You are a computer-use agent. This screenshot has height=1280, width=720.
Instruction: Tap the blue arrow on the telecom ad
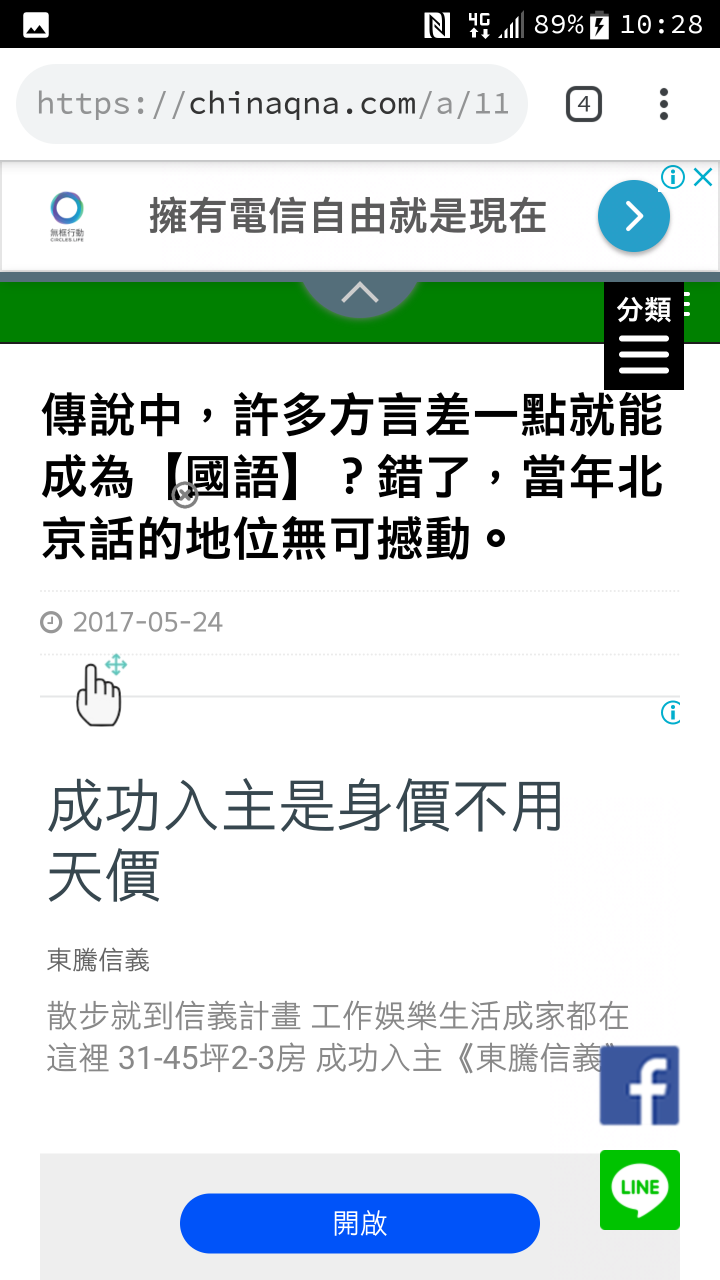click(x=633, y=216)
